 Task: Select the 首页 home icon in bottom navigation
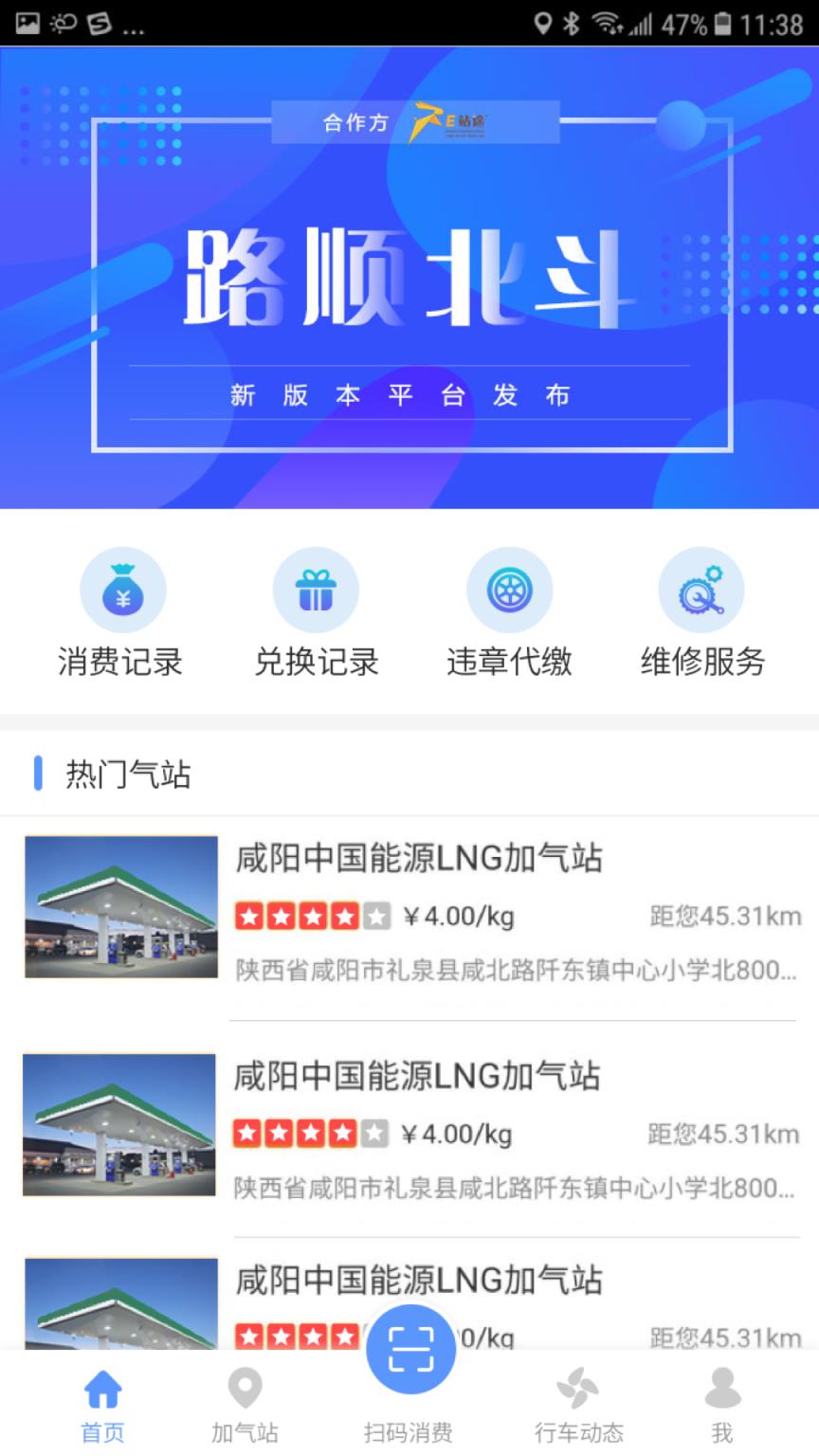(102, 1388)
